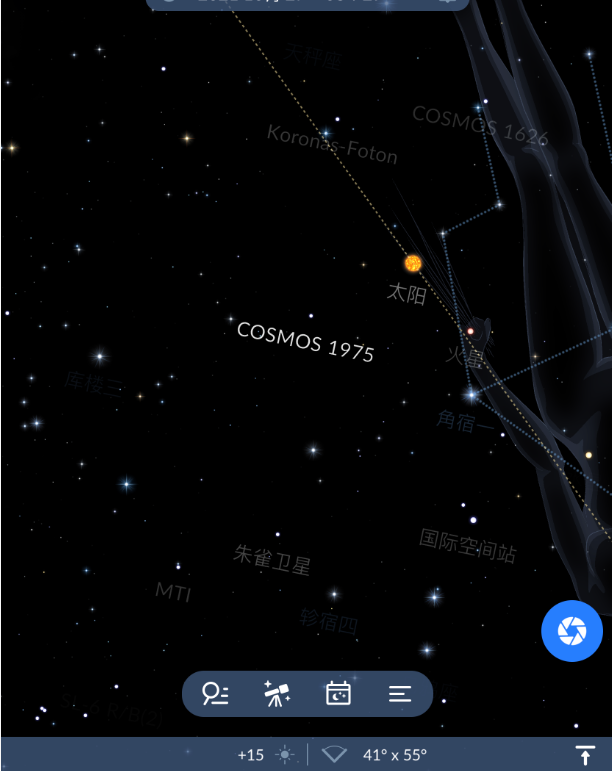This screenshot has height=771, width=612.
Task: Select the Mars (火星) object
Action: (470, 331)
